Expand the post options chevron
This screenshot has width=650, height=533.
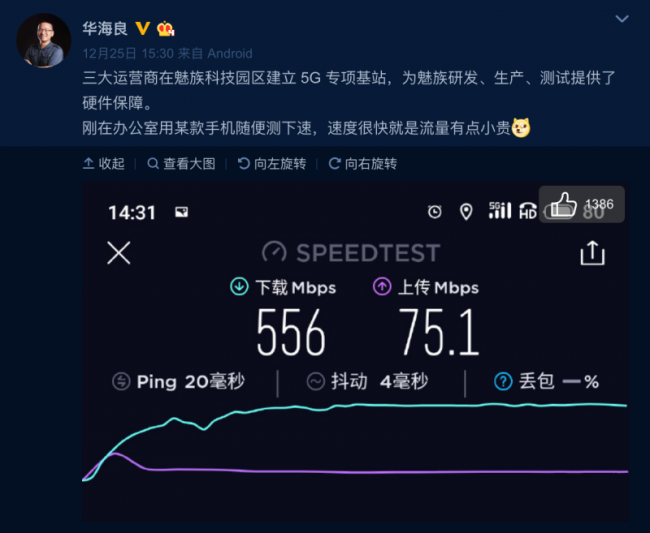click(622, 21)
